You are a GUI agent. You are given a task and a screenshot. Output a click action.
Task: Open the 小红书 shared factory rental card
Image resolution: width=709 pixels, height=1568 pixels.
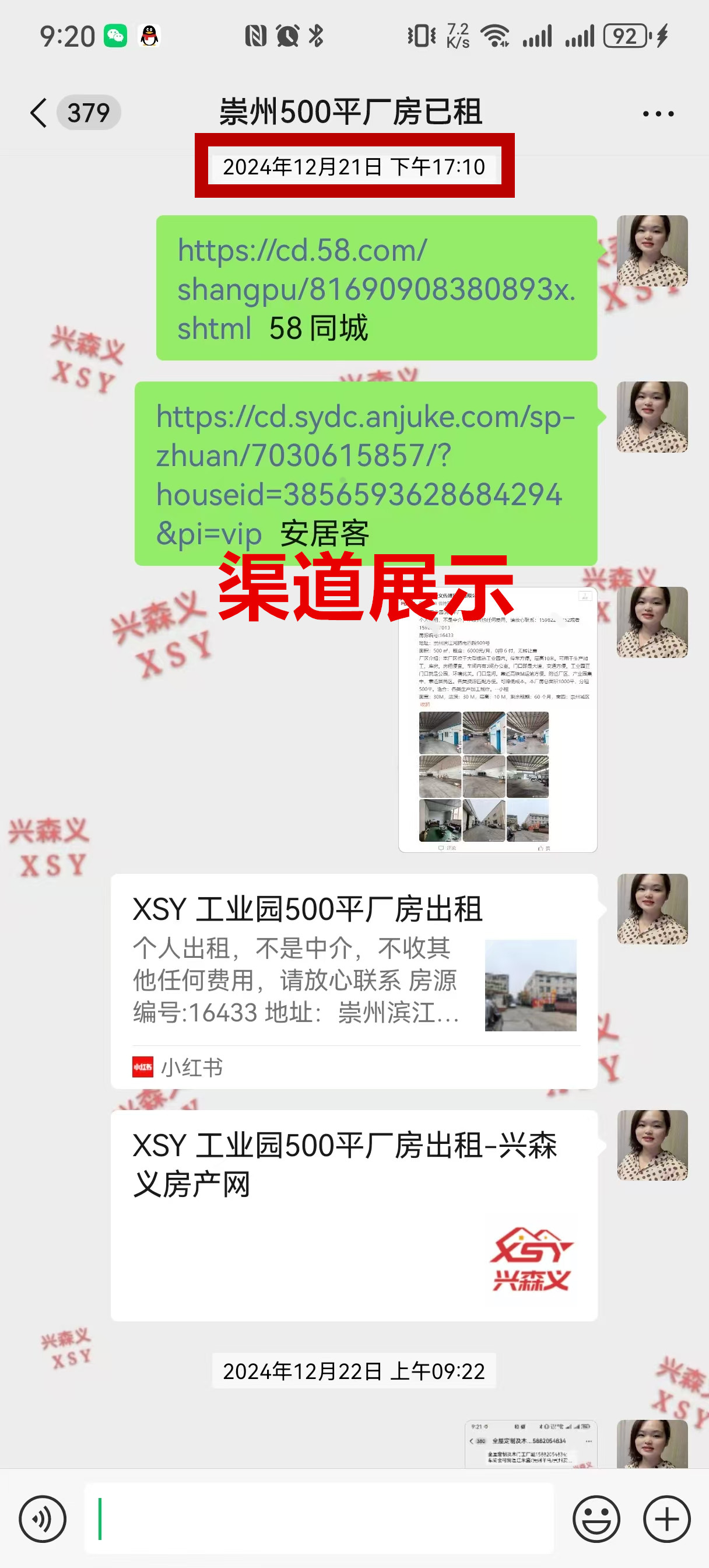353,981
